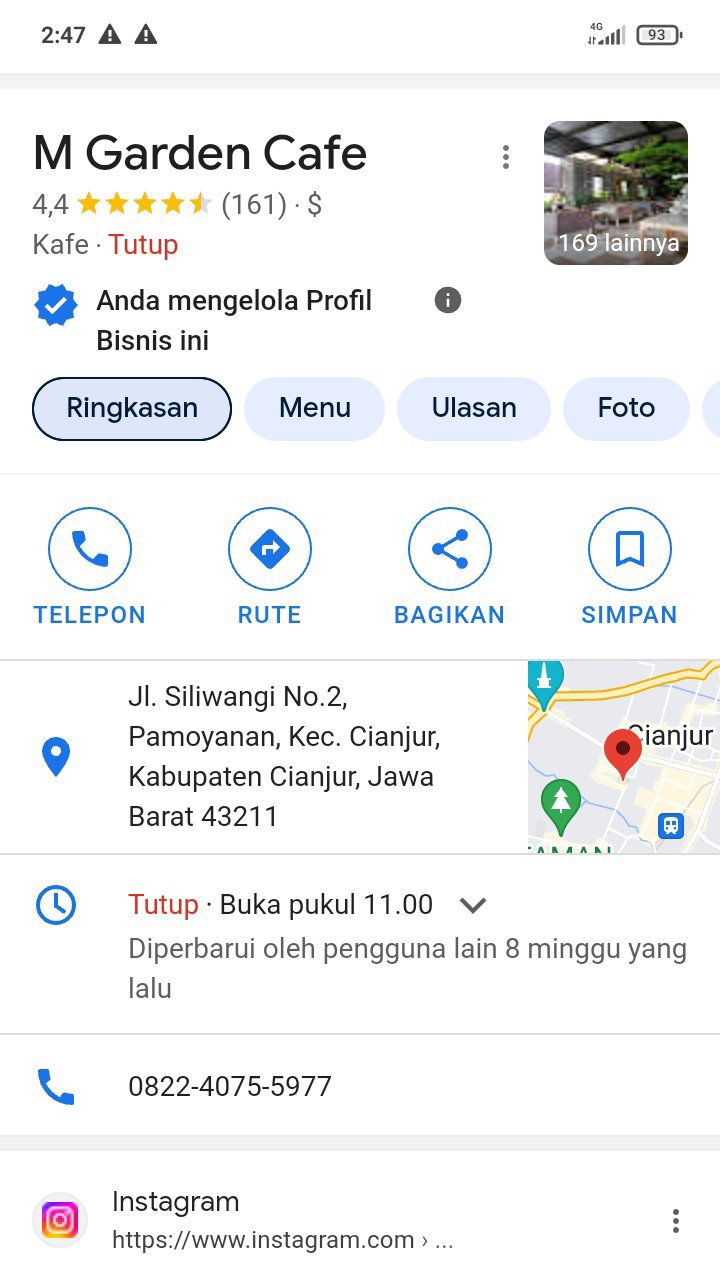Open the overflow menu beside M Garden Cafe

point(506,157)
